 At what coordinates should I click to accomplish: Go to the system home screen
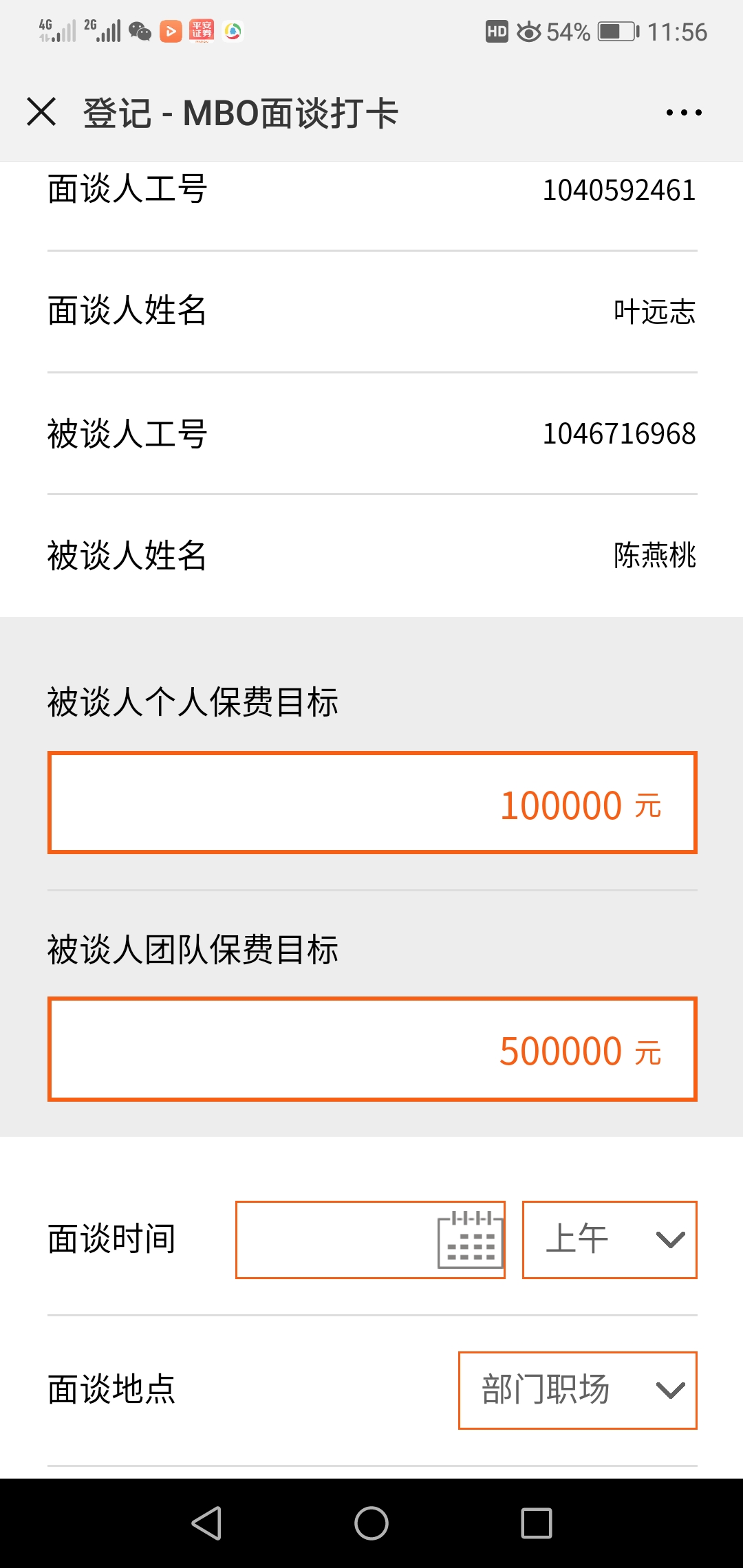(x=371, y=1523)
